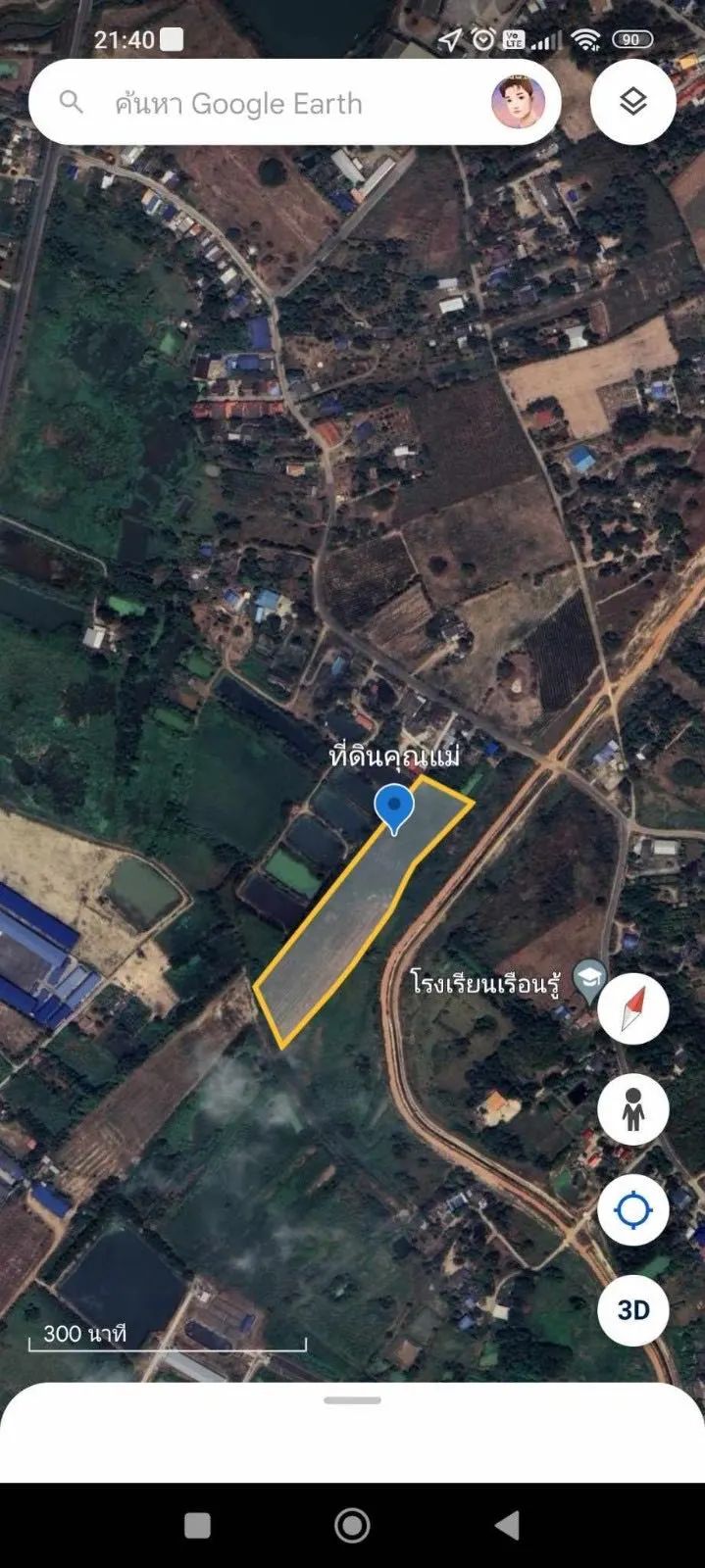Tap the compass to reset north
This screenshot has height=1568, width=705.
coord(633,1009)
